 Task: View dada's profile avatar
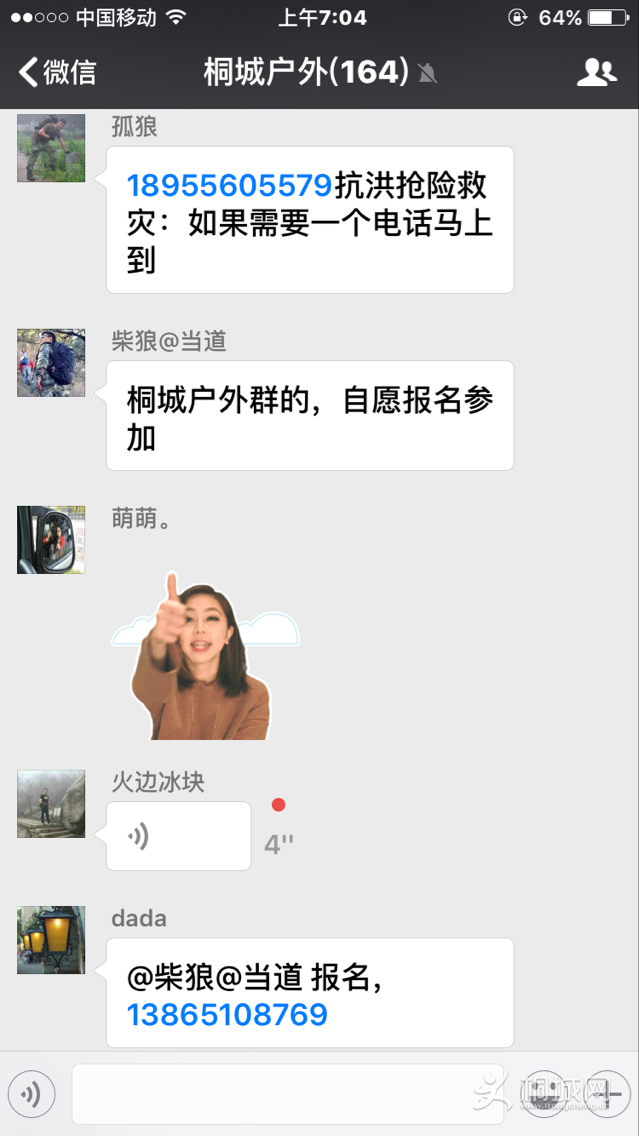coord(51,940)
